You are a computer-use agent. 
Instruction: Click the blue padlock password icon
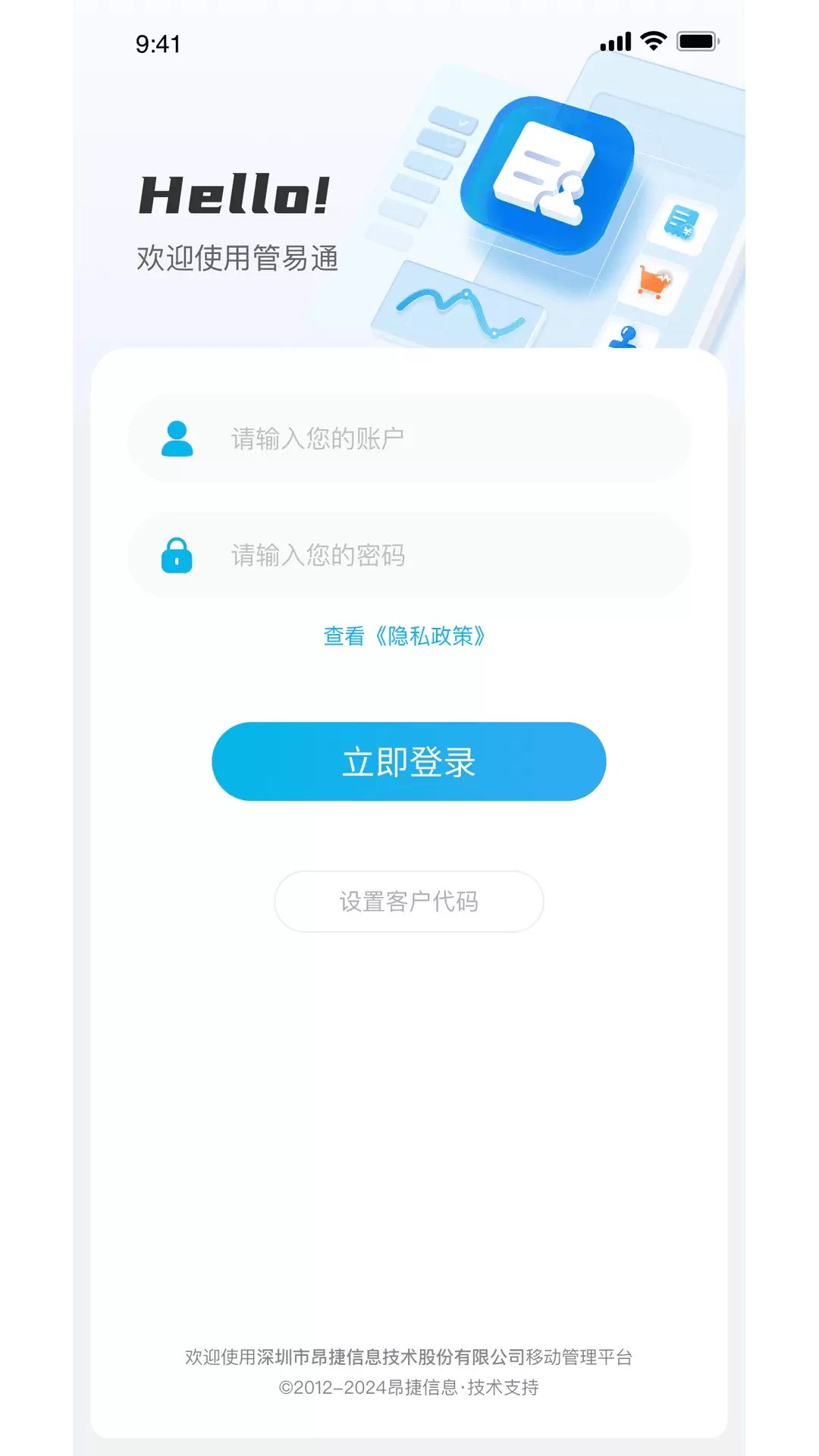tap(176, 556)
